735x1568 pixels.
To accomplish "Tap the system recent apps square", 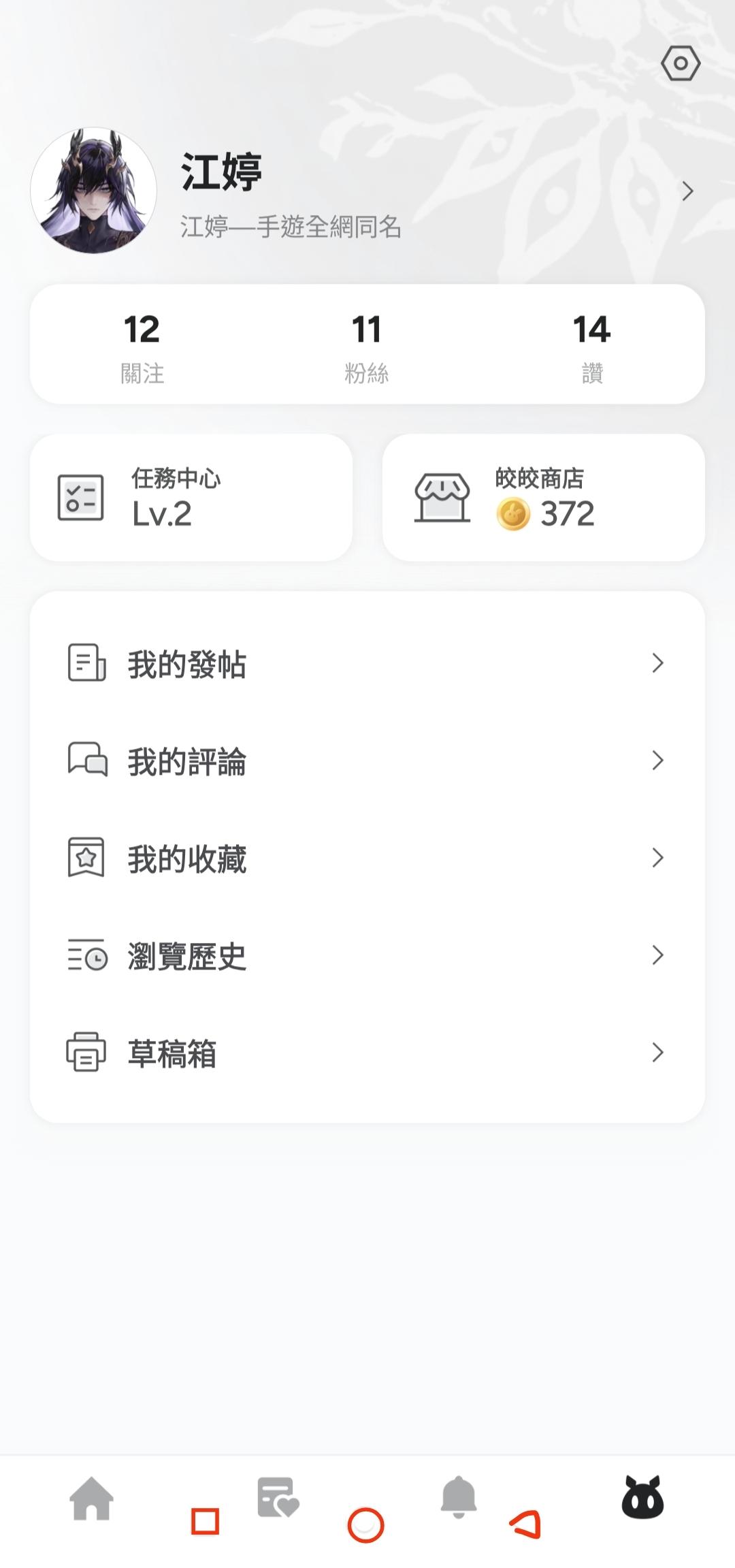I will (205, 1522).
